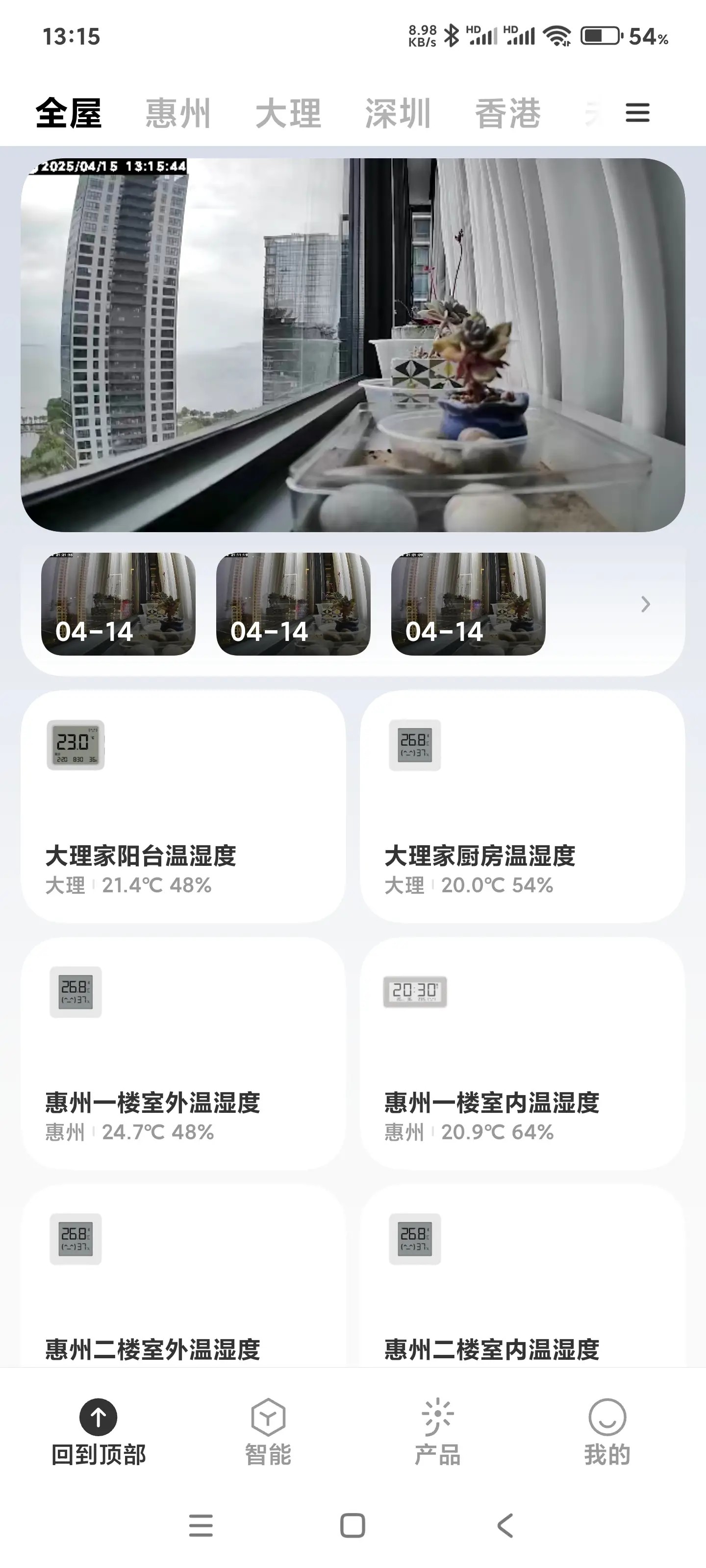Switch to the 惠州 tab

178,114
